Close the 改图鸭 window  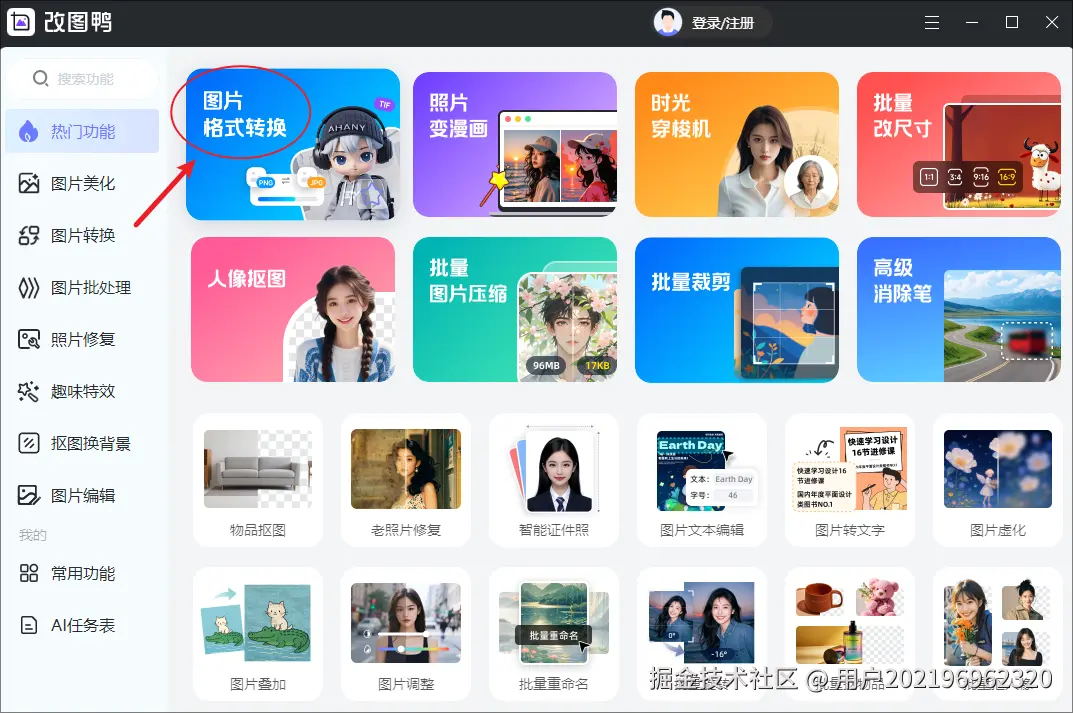pos(1052,22)
